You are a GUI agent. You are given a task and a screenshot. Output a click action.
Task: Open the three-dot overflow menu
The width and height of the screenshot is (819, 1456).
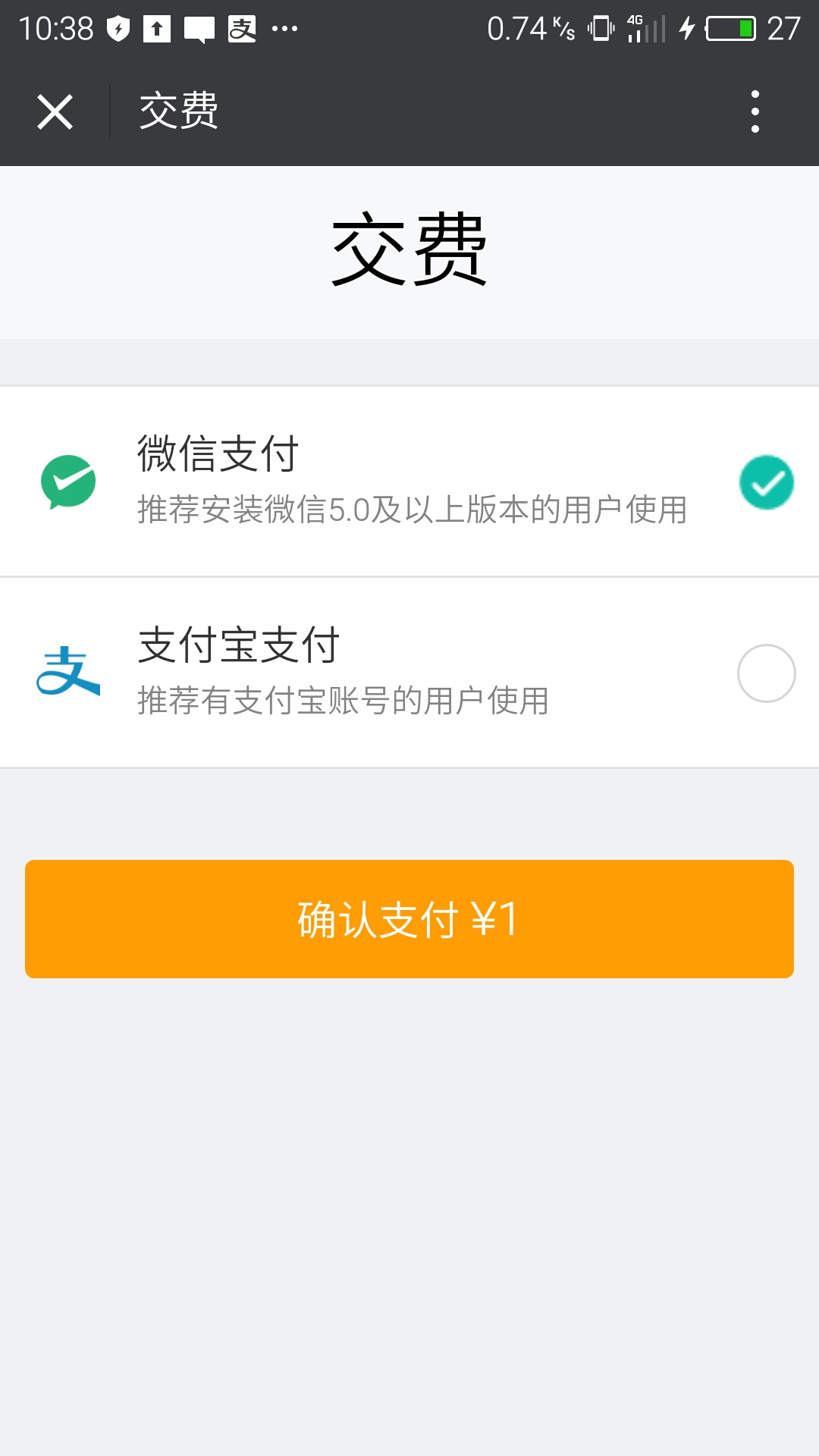[755, 111]
